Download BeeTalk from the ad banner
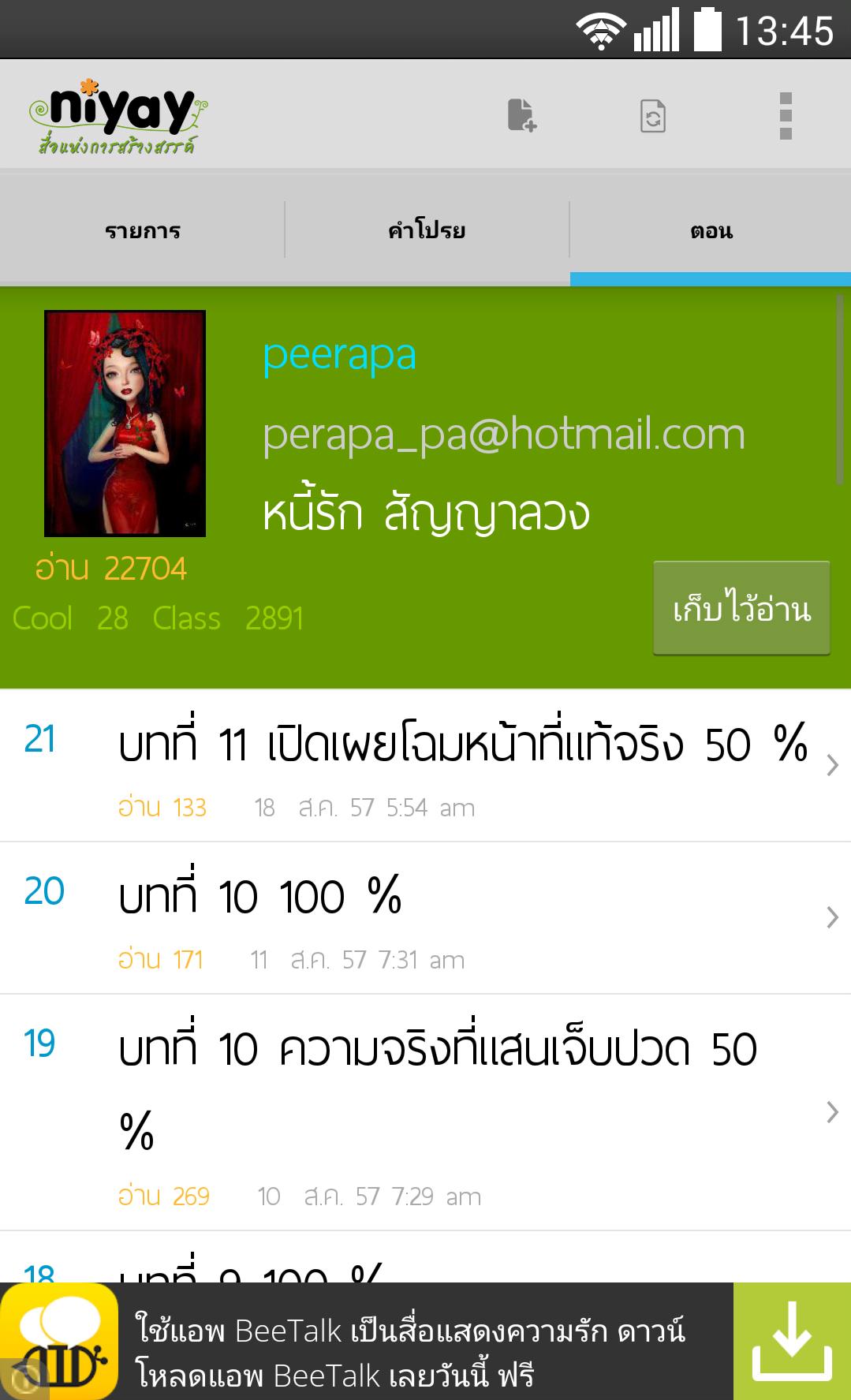Viewport: 851px width, 1400px height. pos(791,1341)
